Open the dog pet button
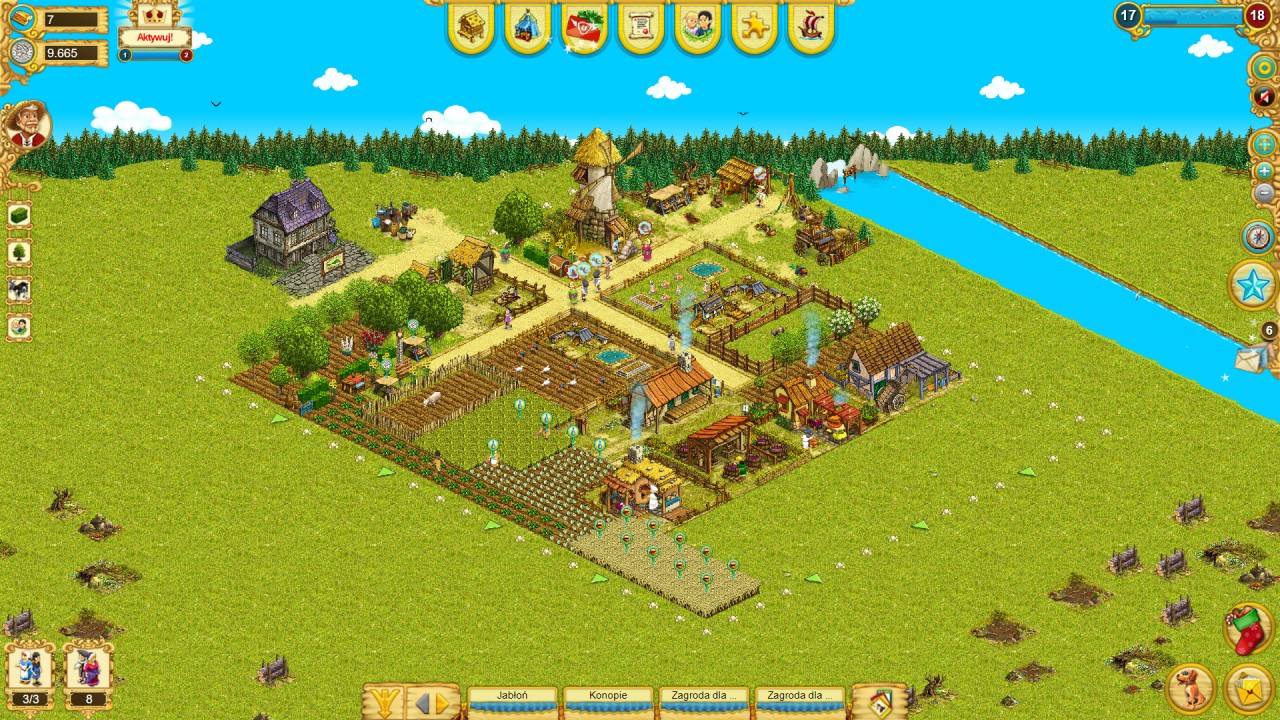This screenshot has height=720, width=1280. coord(1190,688)
